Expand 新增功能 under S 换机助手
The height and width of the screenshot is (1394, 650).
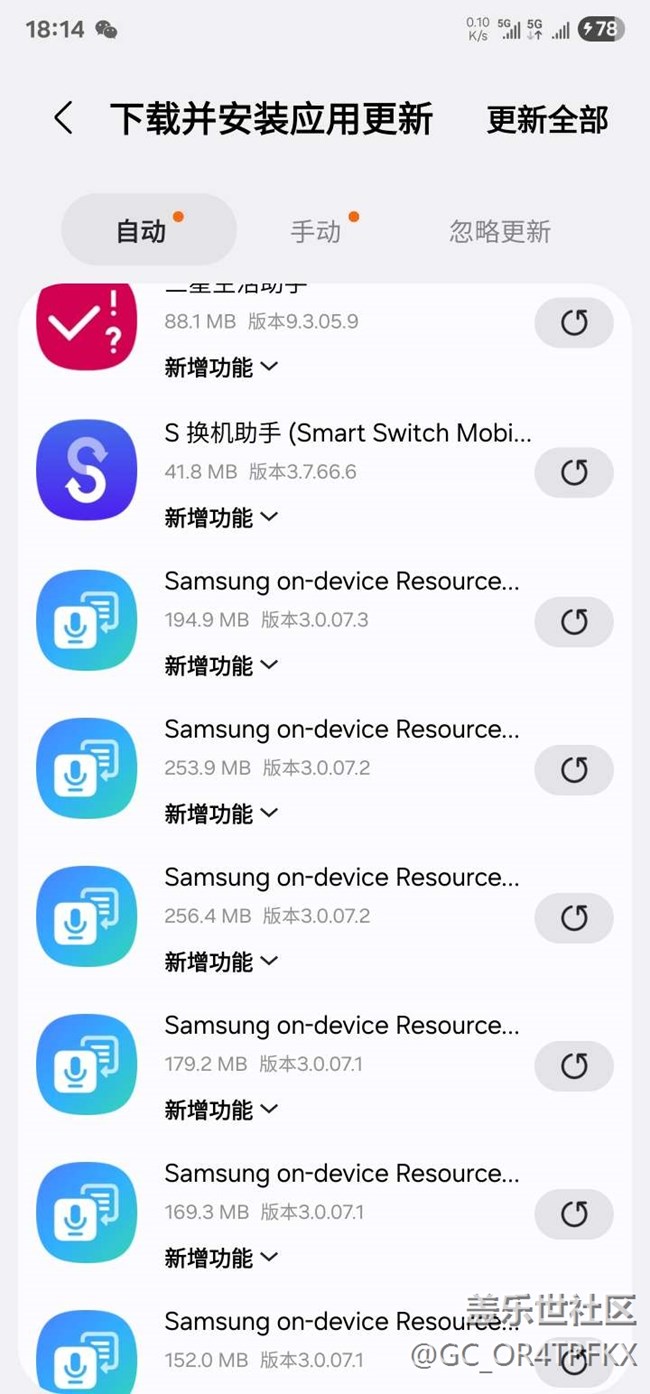(x=221, y=517)
